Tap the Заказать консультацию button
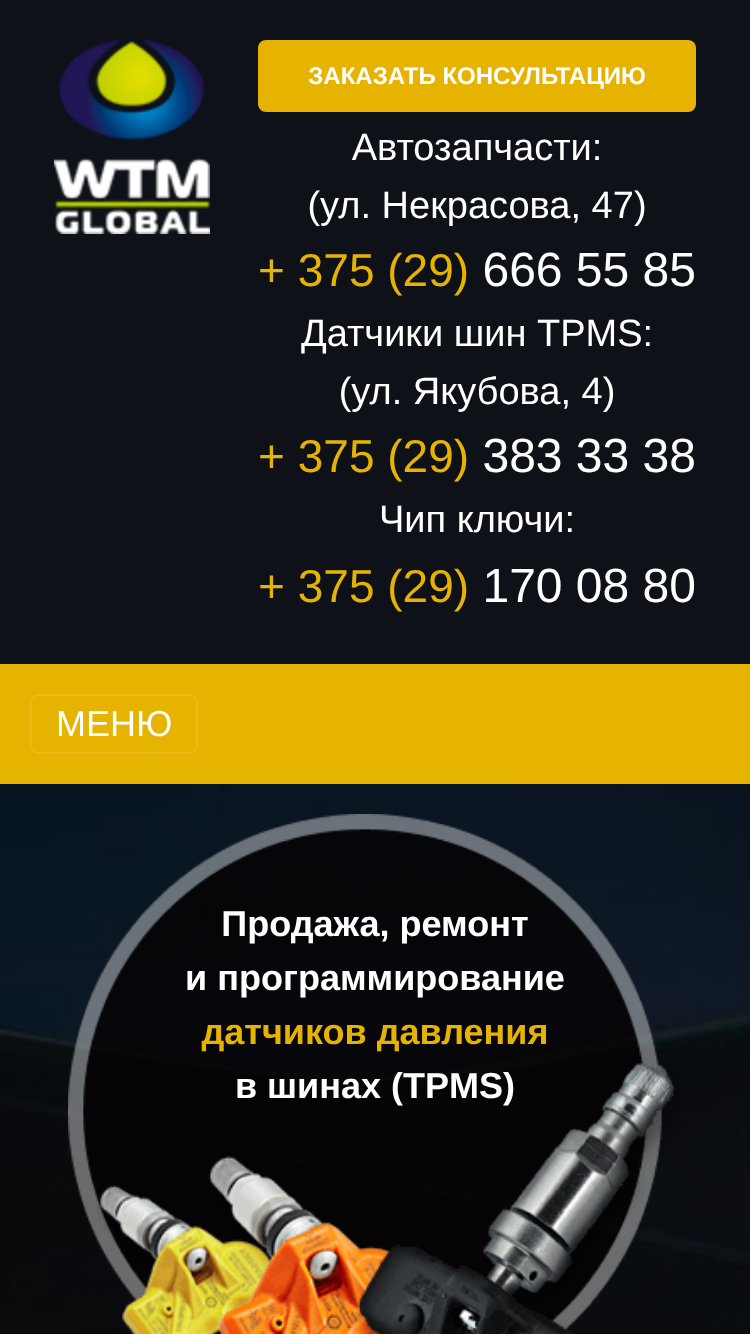The image size is (750, 1334). (x=477, y=76)
